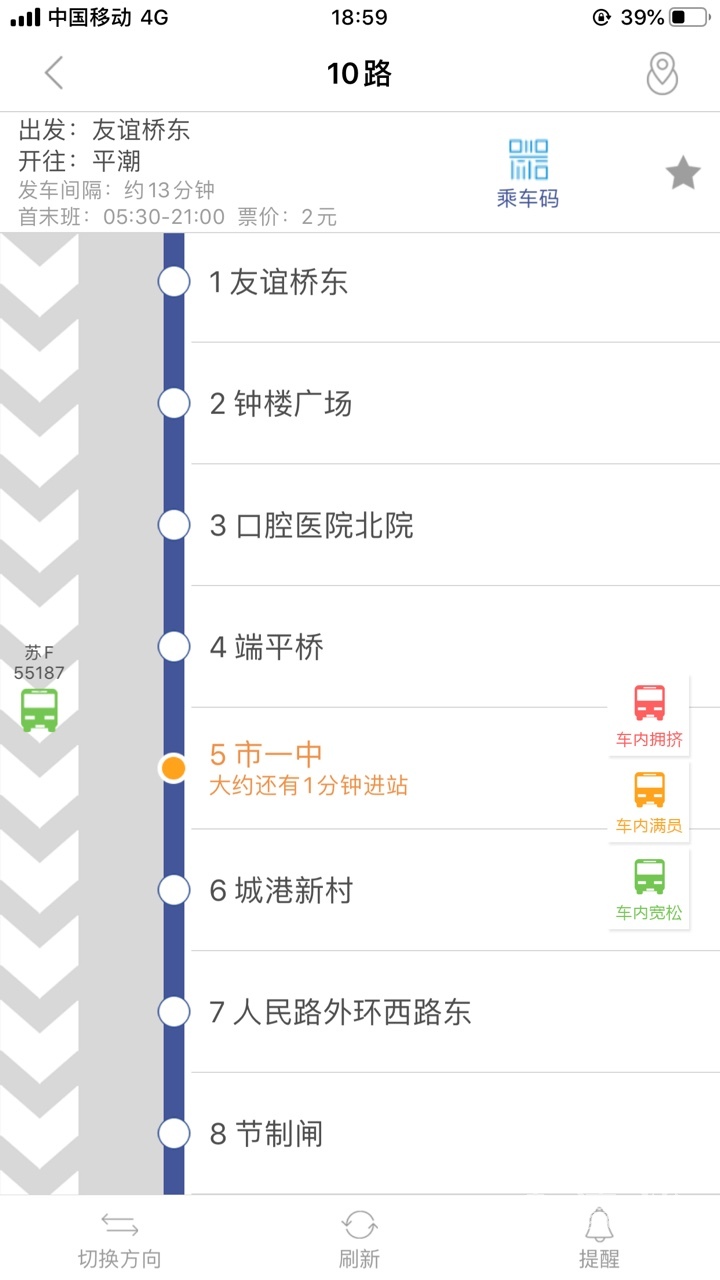720x1280 pixels.
Task: Report 车内满员 full status
Action: pos(649,802)
